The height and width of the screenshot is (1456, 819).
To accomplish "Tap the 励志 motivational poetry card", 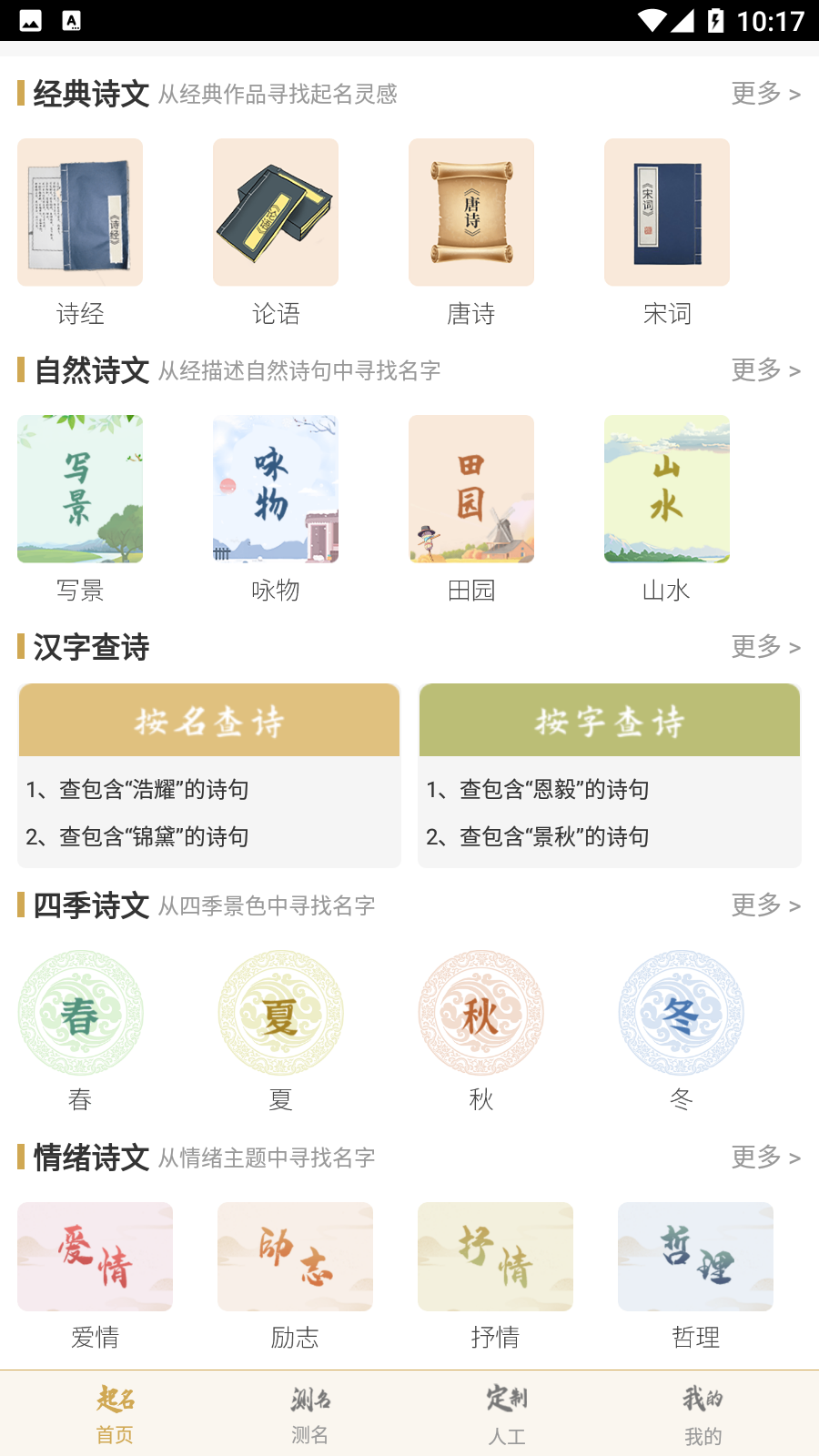I will click(x=295, y=1257).
